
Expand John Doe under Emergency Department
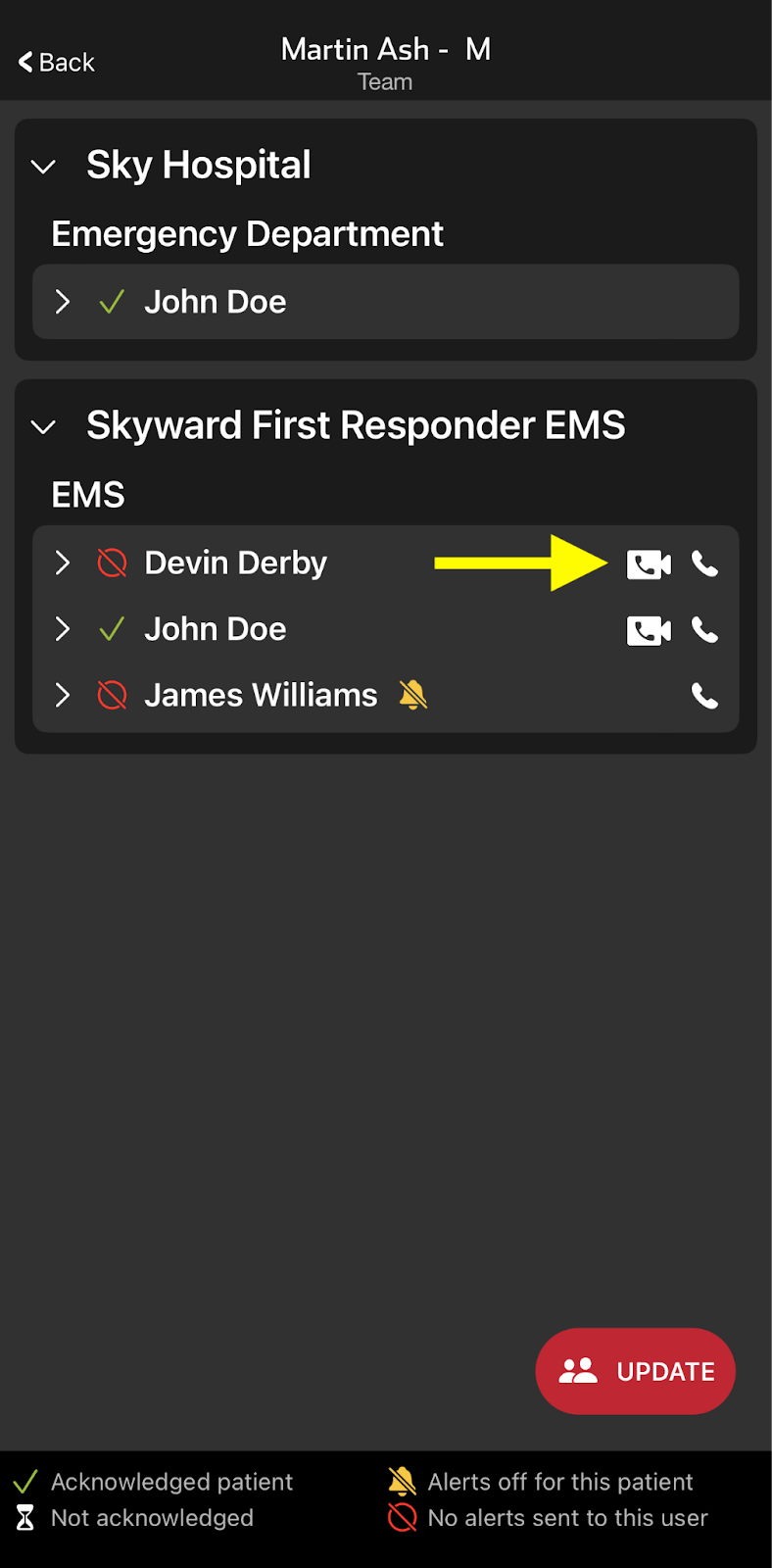coord(63,302)
